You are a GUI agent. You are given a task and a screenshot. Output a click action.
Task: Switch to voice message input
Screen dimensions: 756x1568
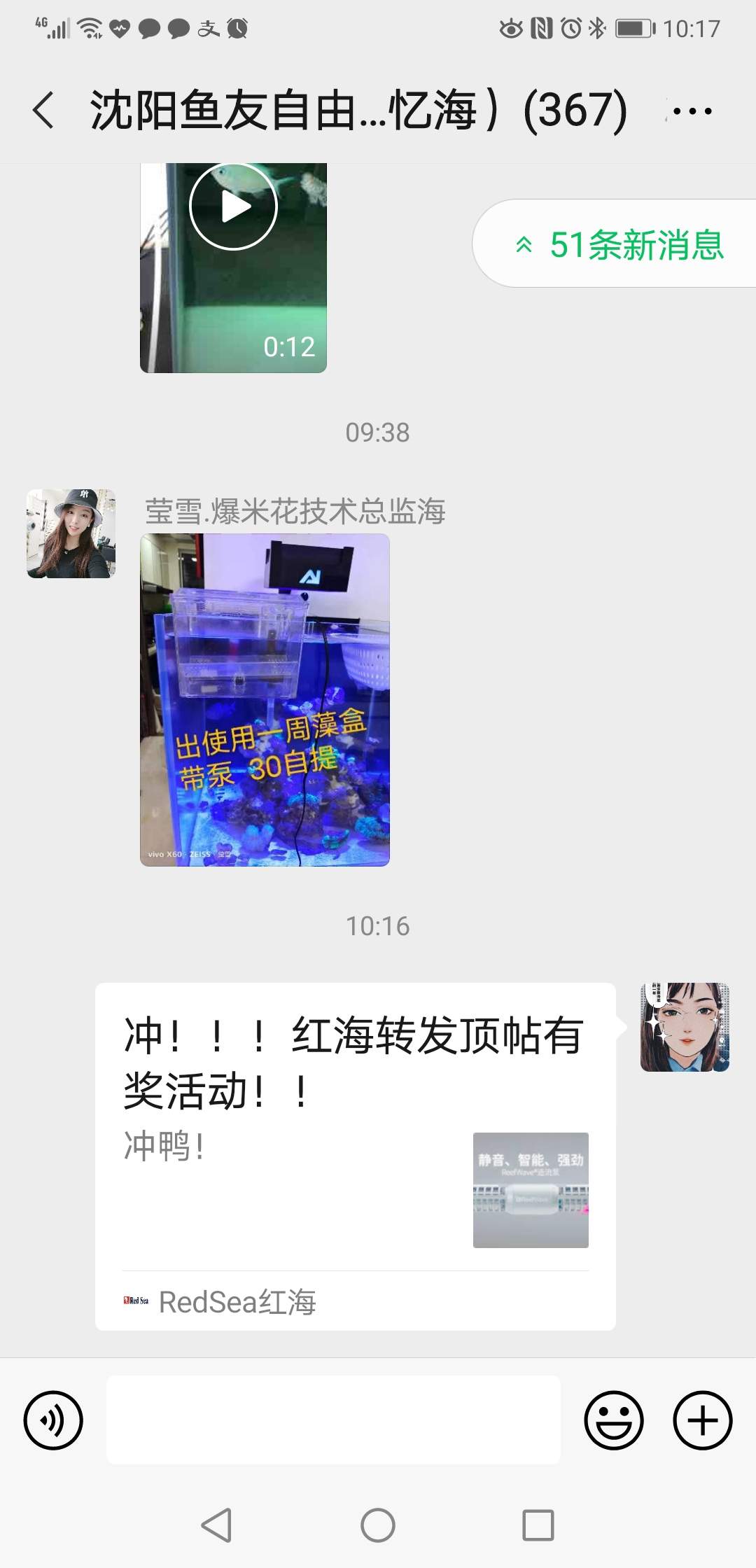[53, 1420]
